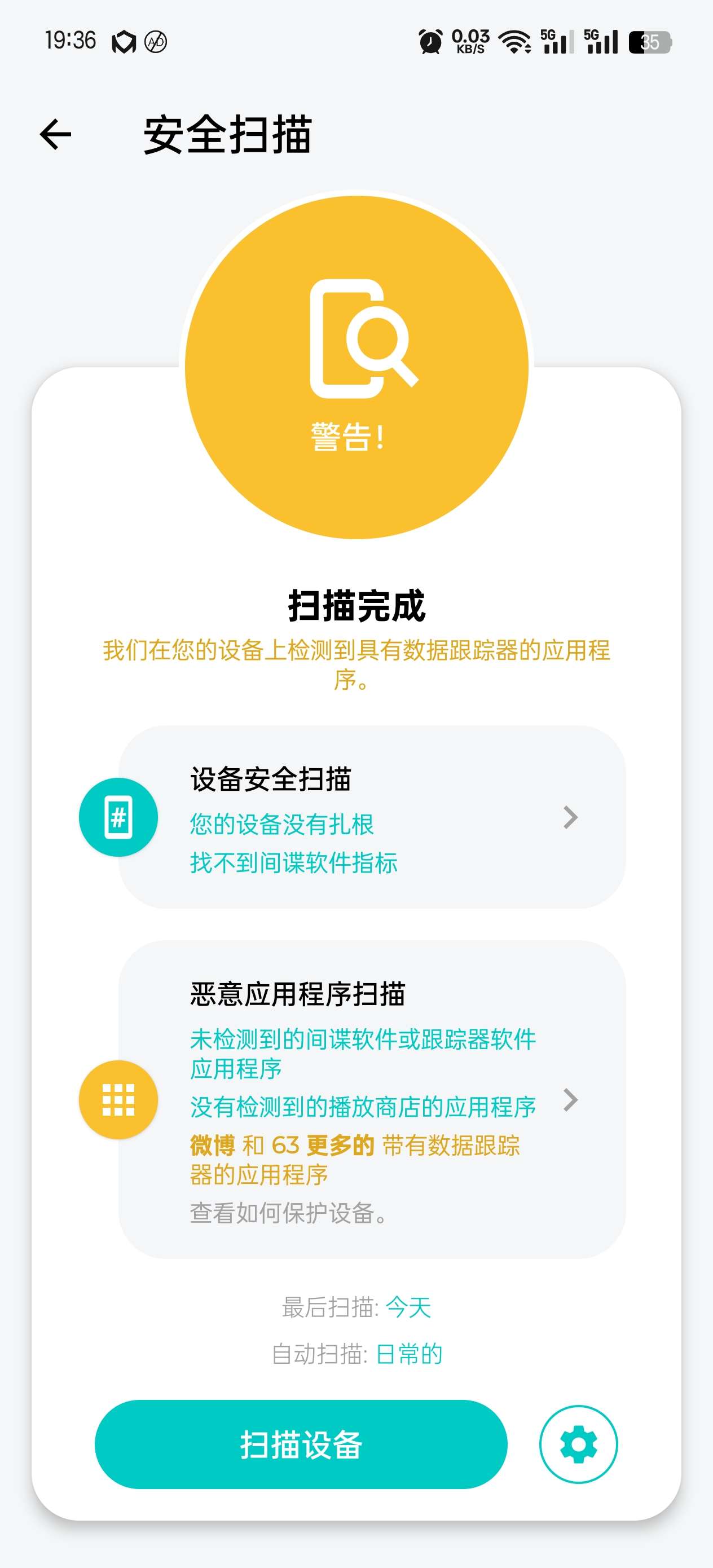The height and width of the screenshot is (1568, 713).
Task: Open the 恶意应用程序扫描 results card
Action: pyautogui.click(x=371, y=1099)
